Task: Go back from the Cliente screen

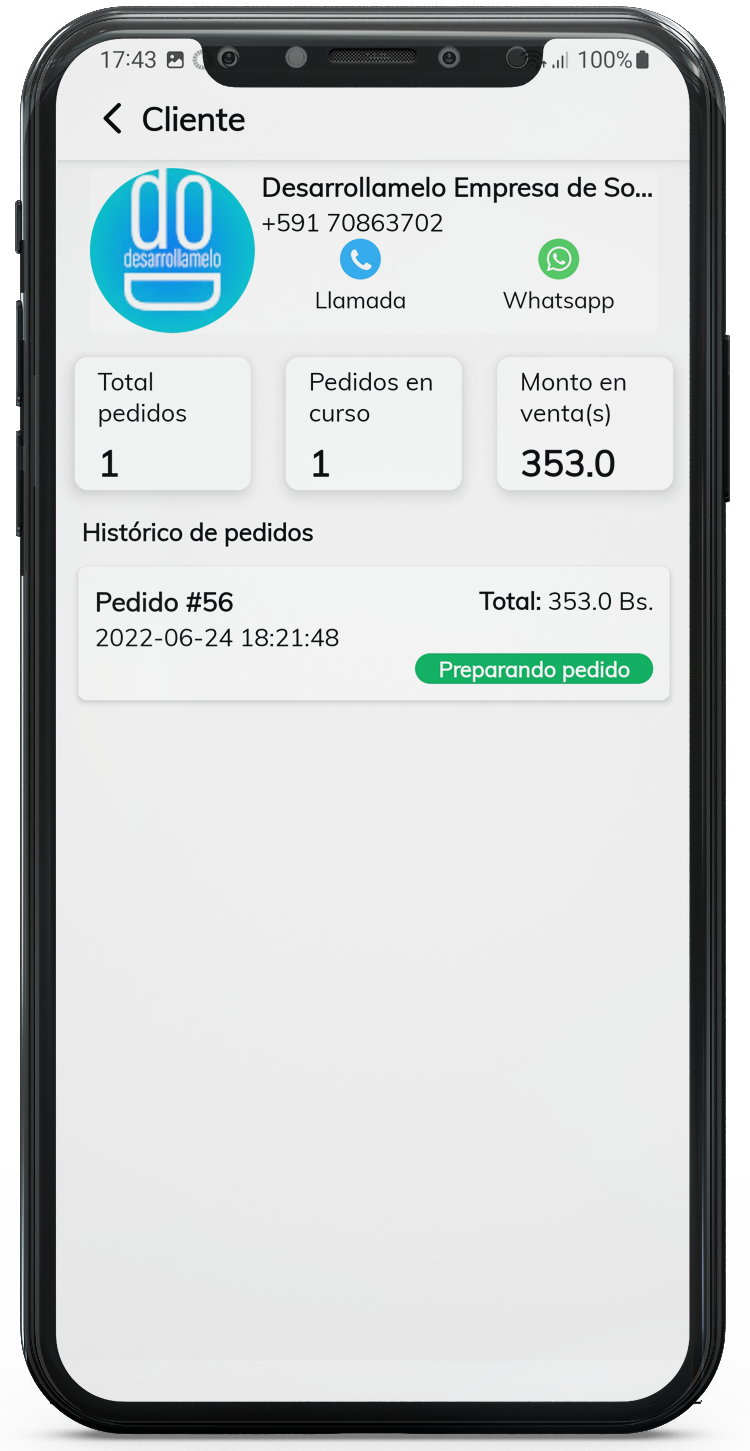Action: (113, 119)
